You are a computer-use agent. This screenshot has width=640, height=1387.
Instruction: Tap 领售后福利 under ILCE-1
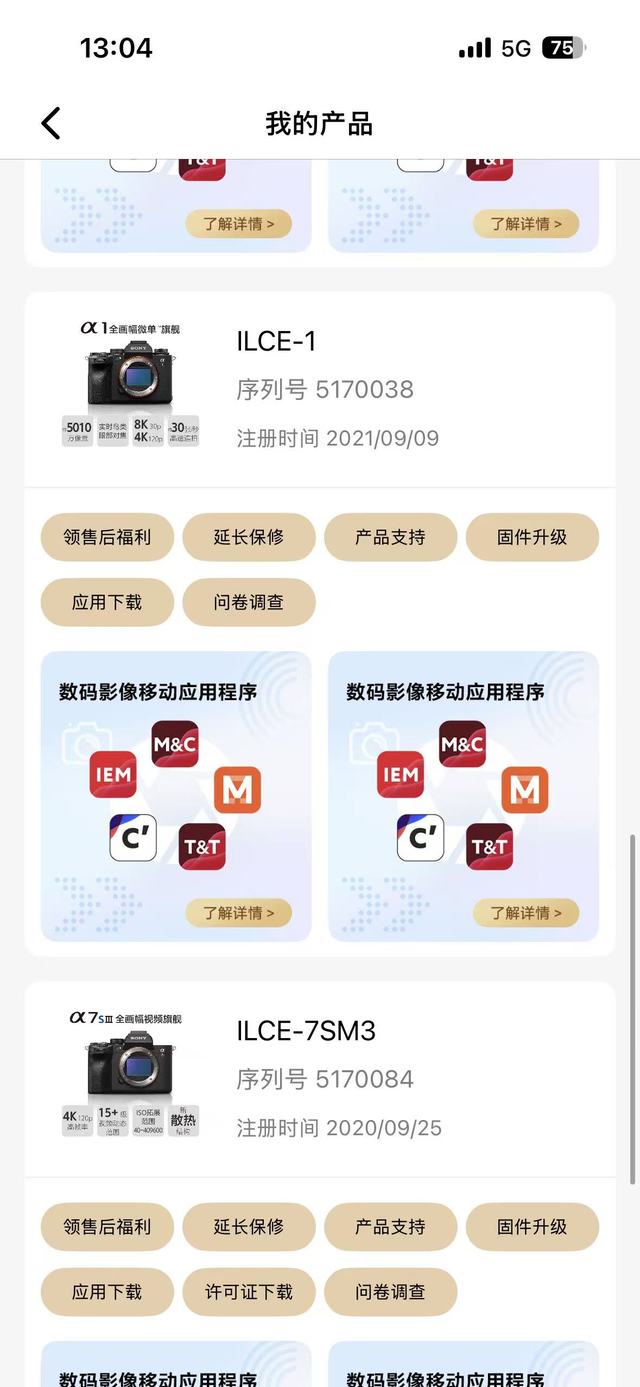[x=107, y=537]
